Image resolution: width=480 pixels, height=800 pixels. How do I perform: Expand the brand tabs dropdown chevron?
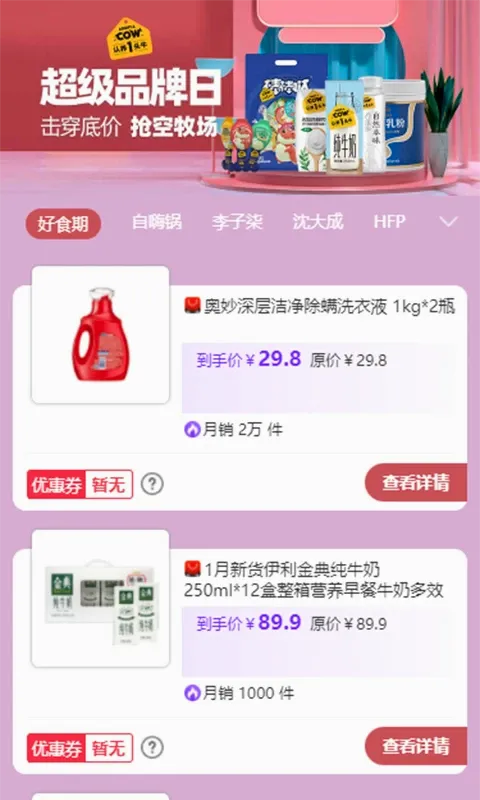(449, 222)
